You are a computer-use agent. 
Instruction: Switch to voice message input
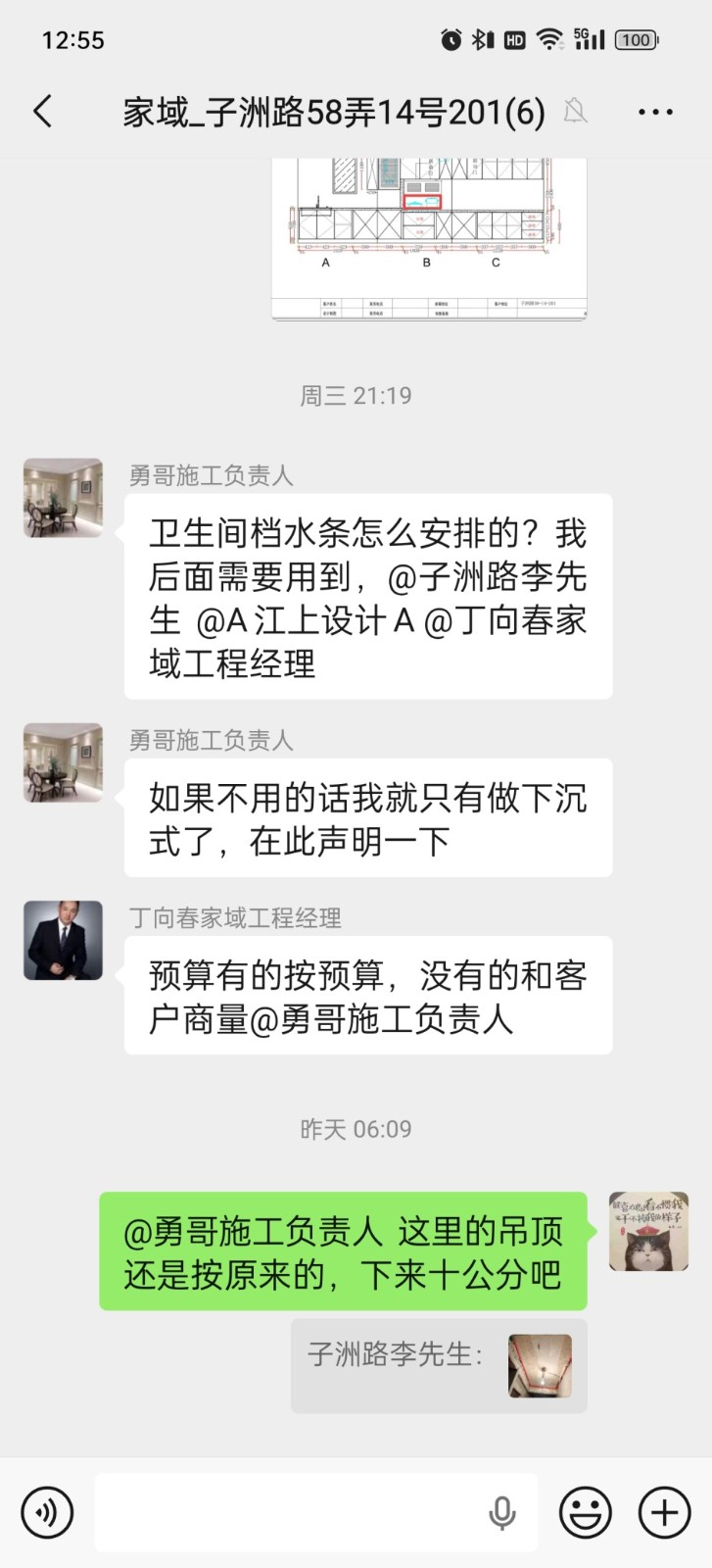click(47, 1512)
